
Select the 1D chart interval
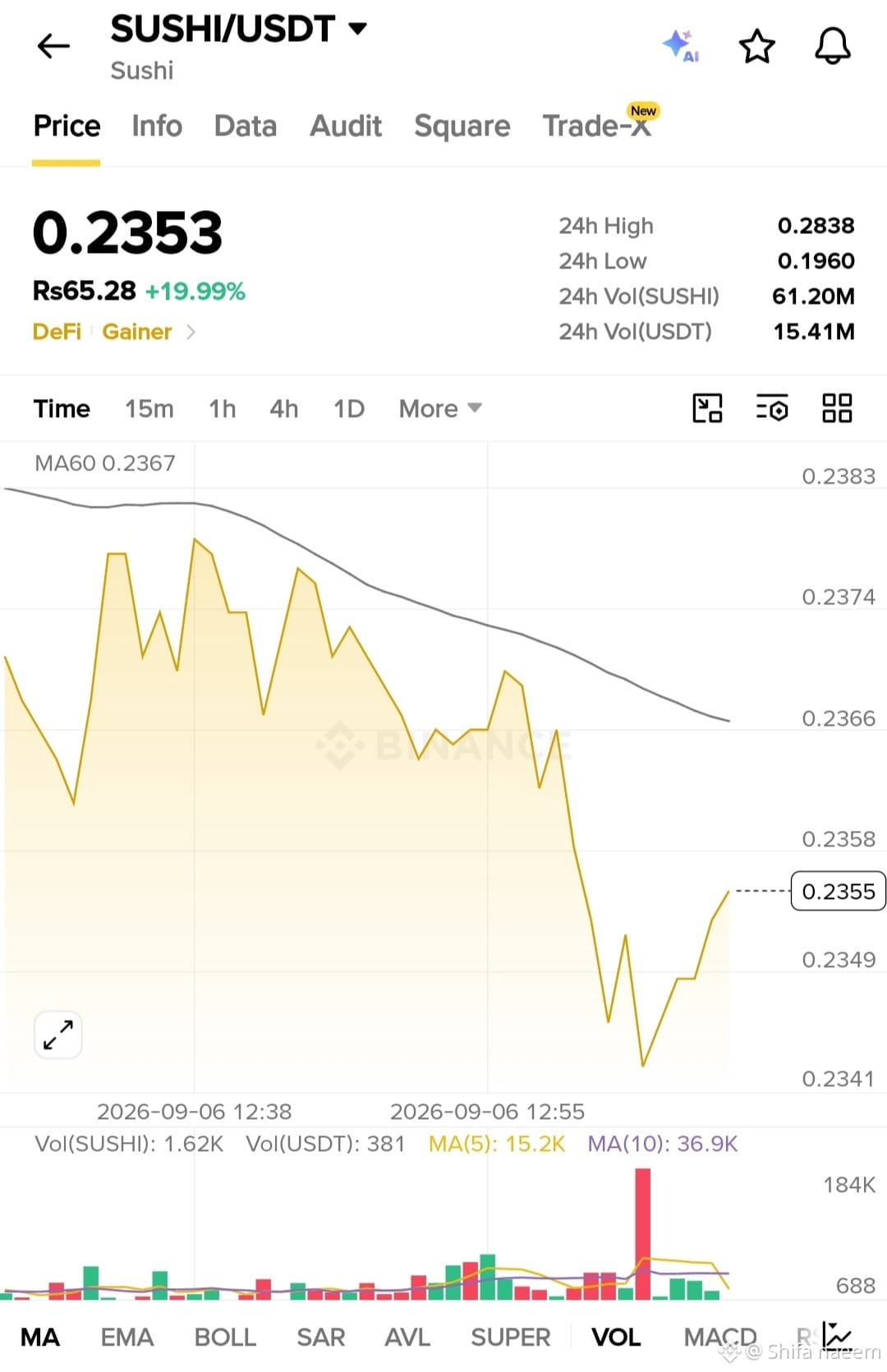(x=349, y=409)
